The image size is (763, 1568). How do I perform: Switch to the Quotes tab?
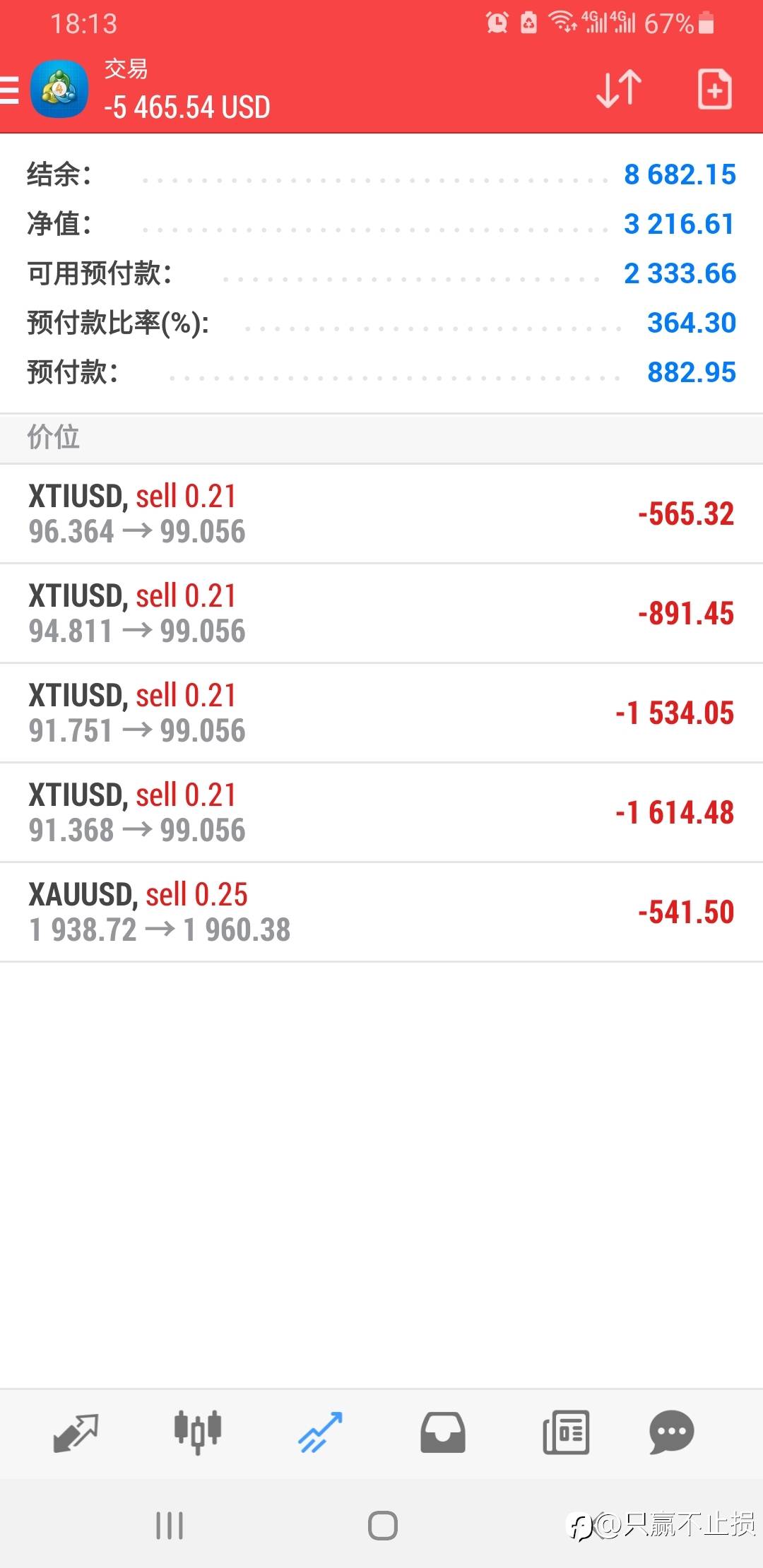tap(76, 1432)
